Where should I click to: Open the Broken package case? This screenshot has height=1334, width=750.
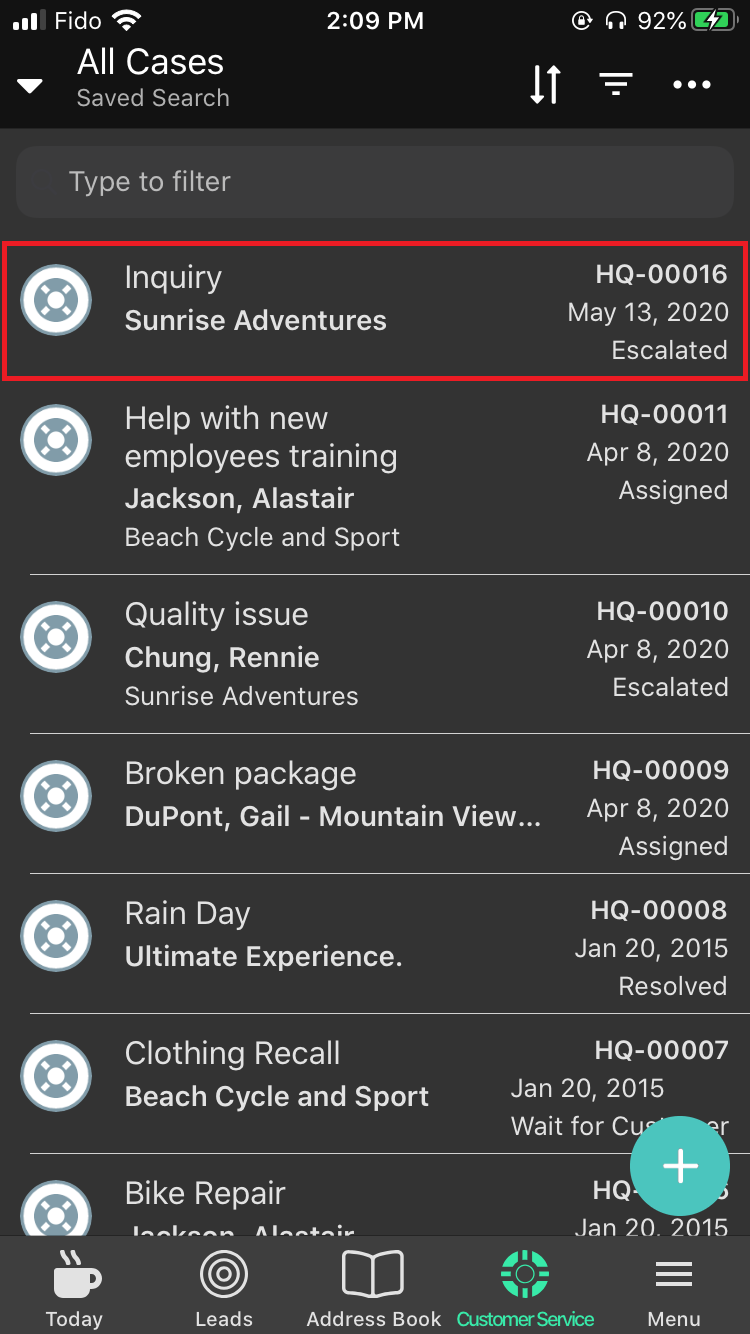[375, 804]
